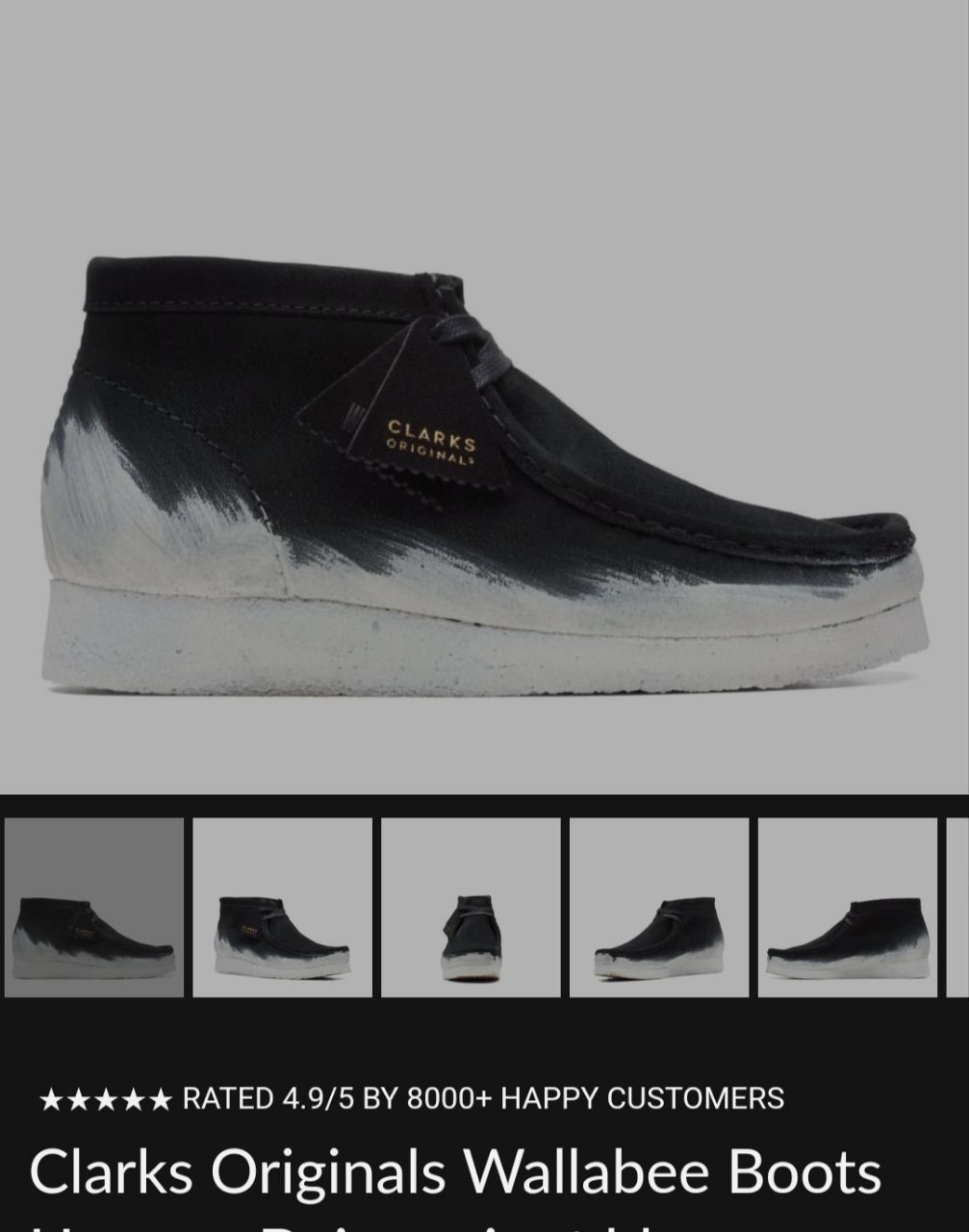
Task: Select the inner-side thumbnail without the tag
Action: click(847, 907)
